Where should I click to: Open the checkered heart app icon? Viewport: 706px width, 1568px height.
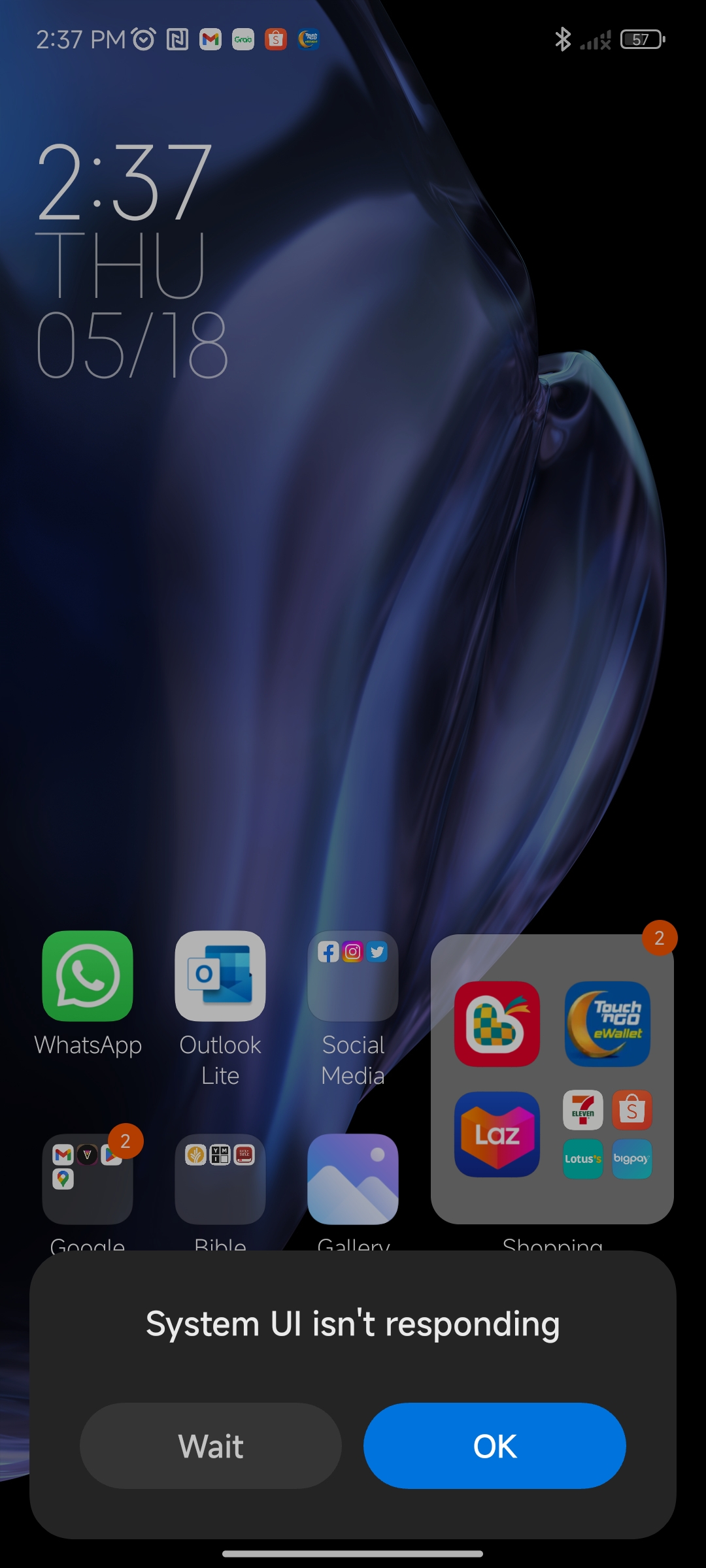tap(497, 1024)
